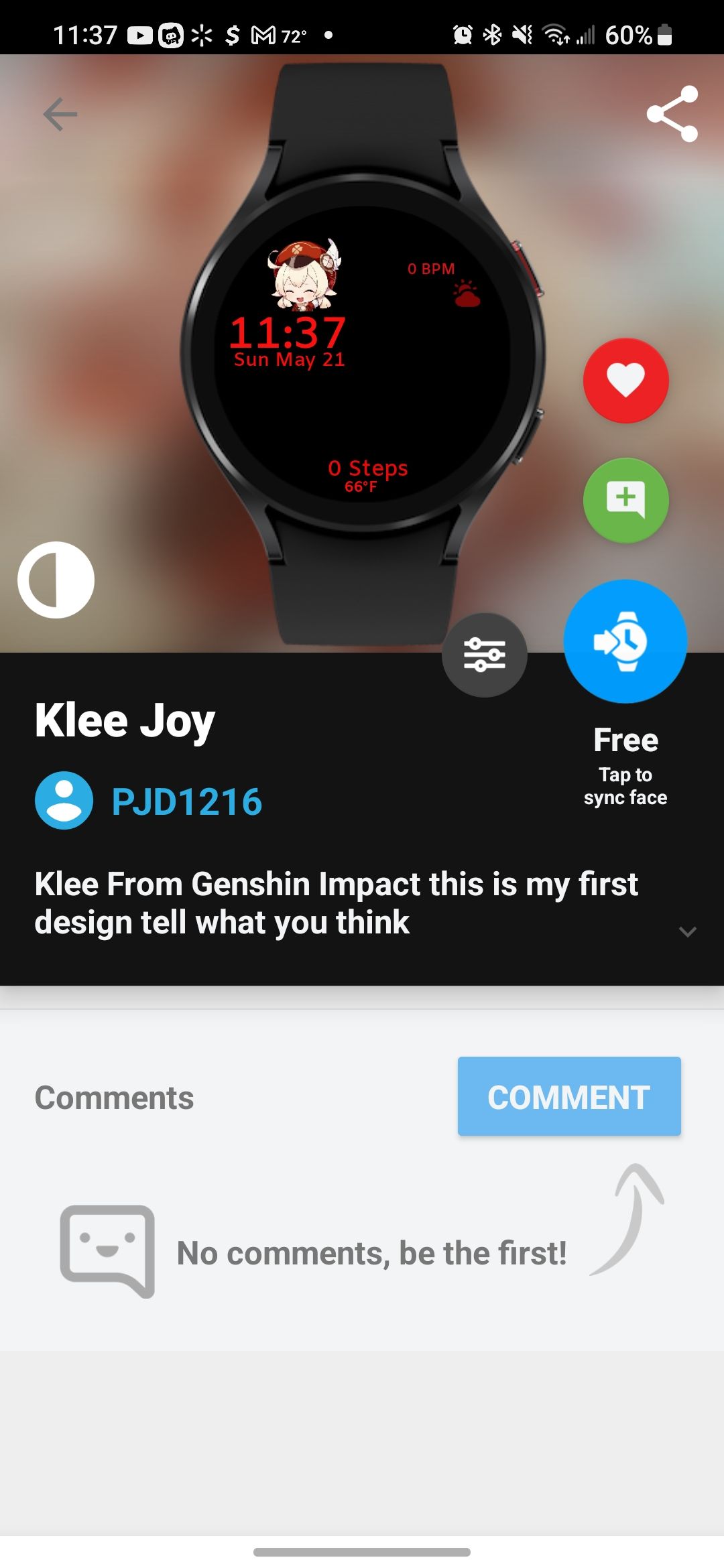Open the add comment icon
724x1568 pixels.
coord(625,501)
